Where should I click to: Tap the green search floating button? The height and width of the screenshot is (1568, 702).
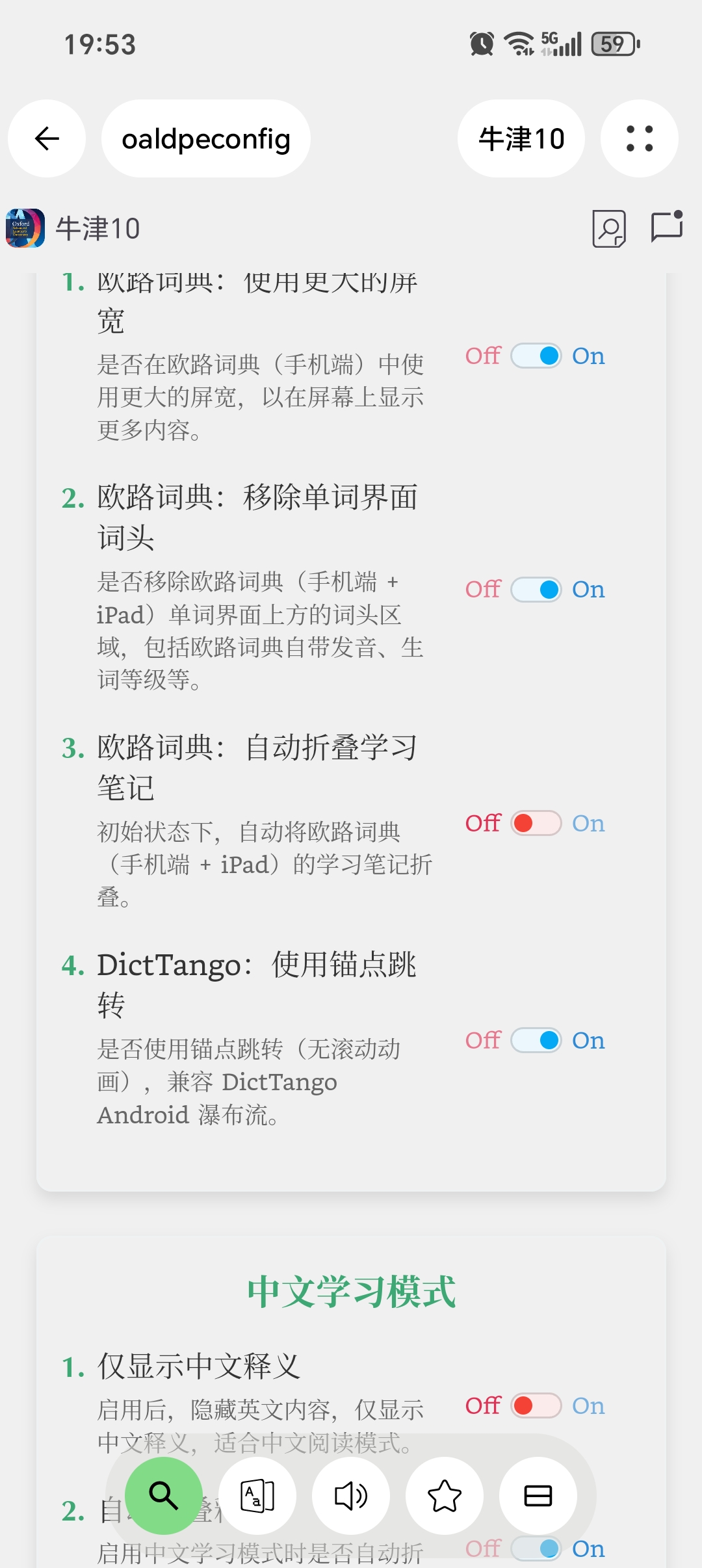[x=164, y=1496]
